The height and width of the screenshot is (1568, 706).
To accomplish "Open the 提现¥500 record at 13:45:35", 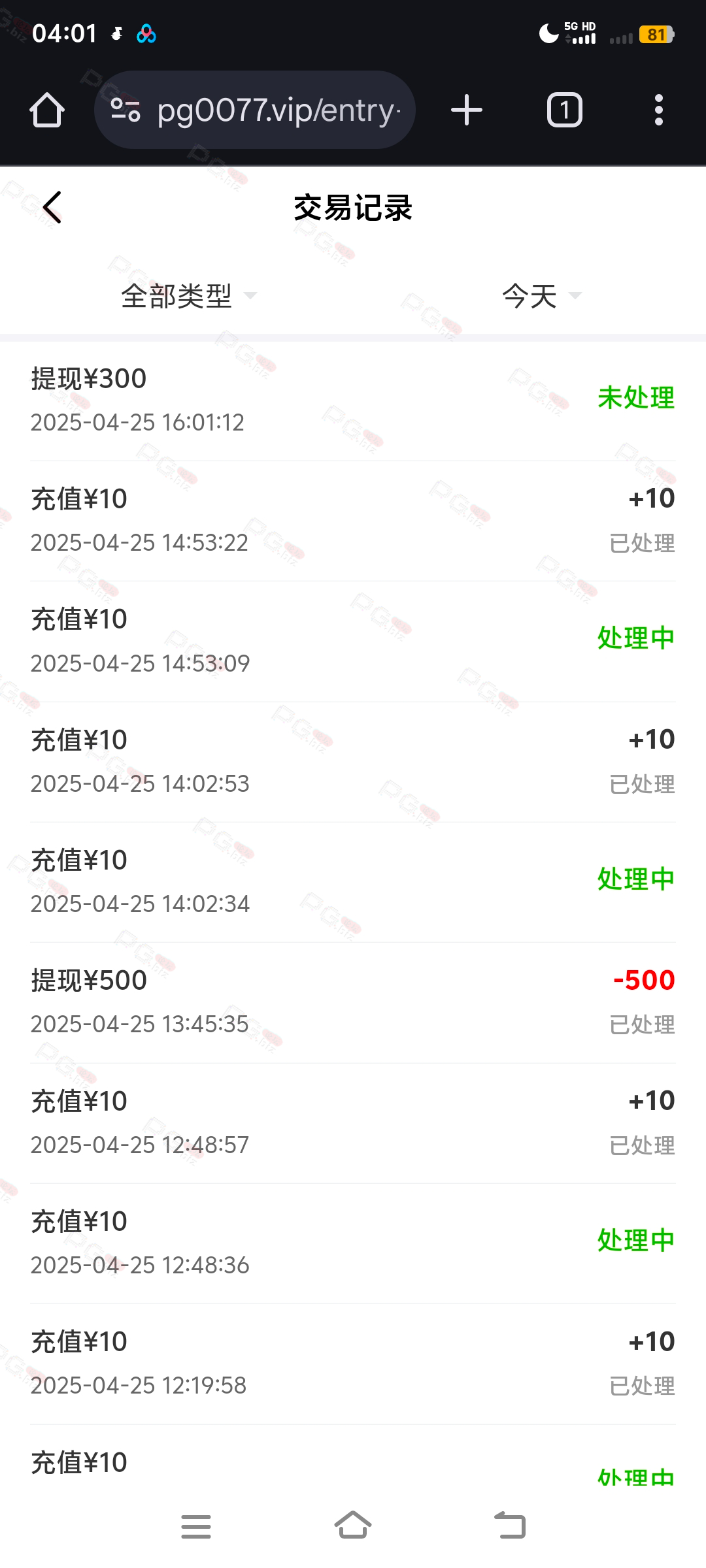I will (x=353, y=1002).
